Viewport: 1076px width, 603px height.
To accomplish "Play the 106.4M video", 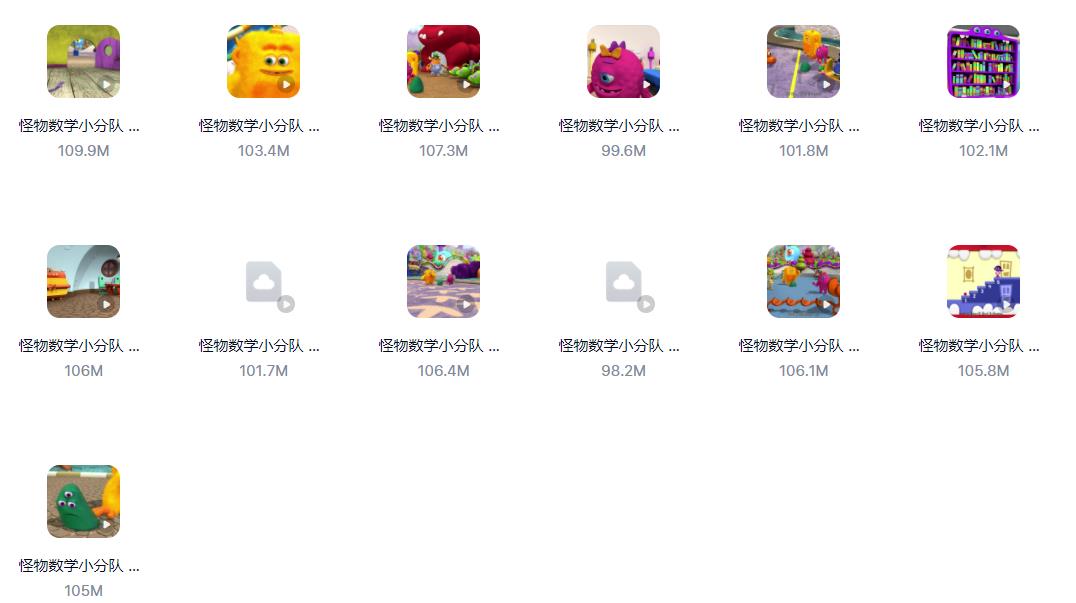I will coord(443,282).
